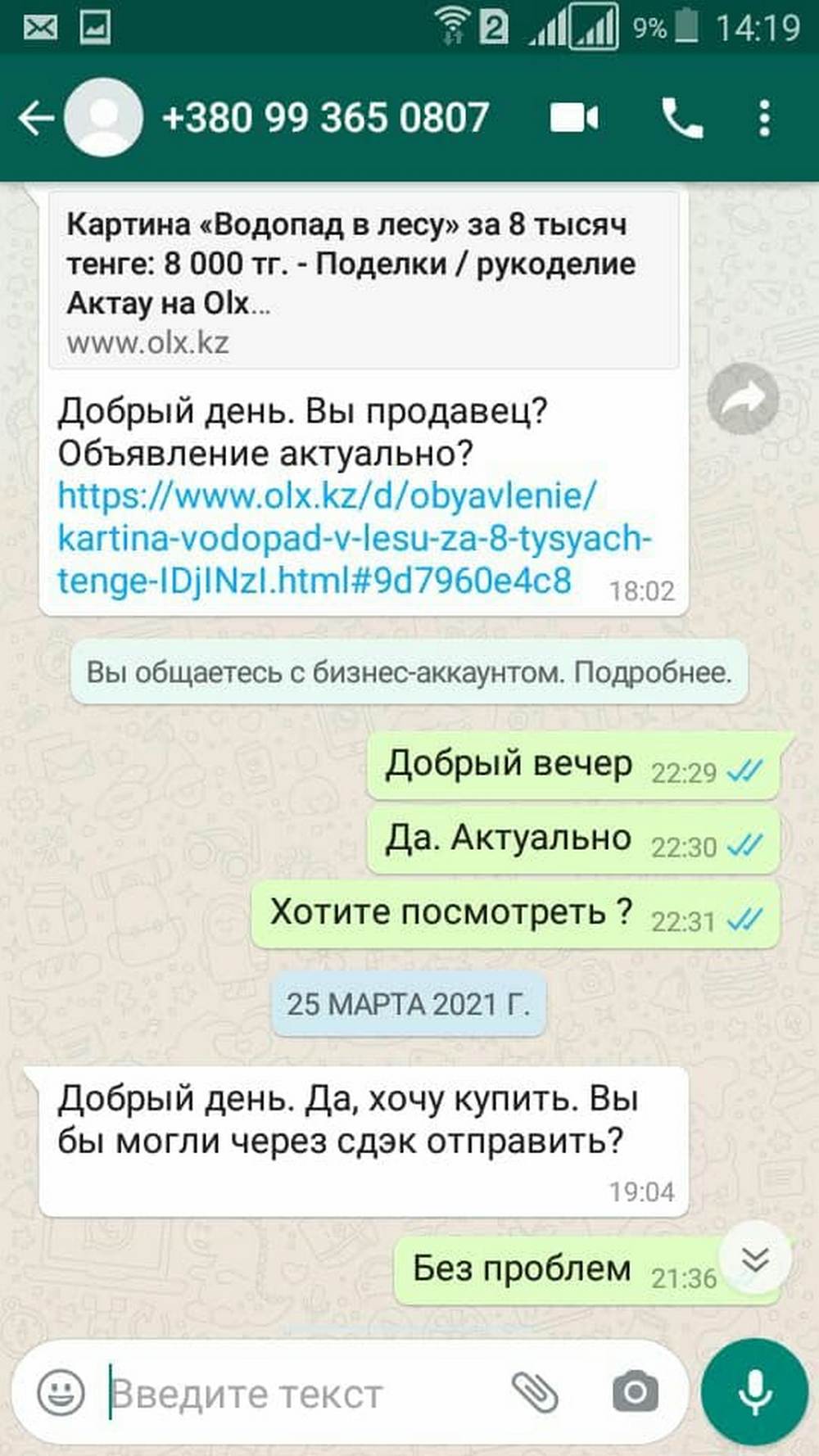
Task: Attach a file with the paperclip
Action: [x=535, y=1392]
